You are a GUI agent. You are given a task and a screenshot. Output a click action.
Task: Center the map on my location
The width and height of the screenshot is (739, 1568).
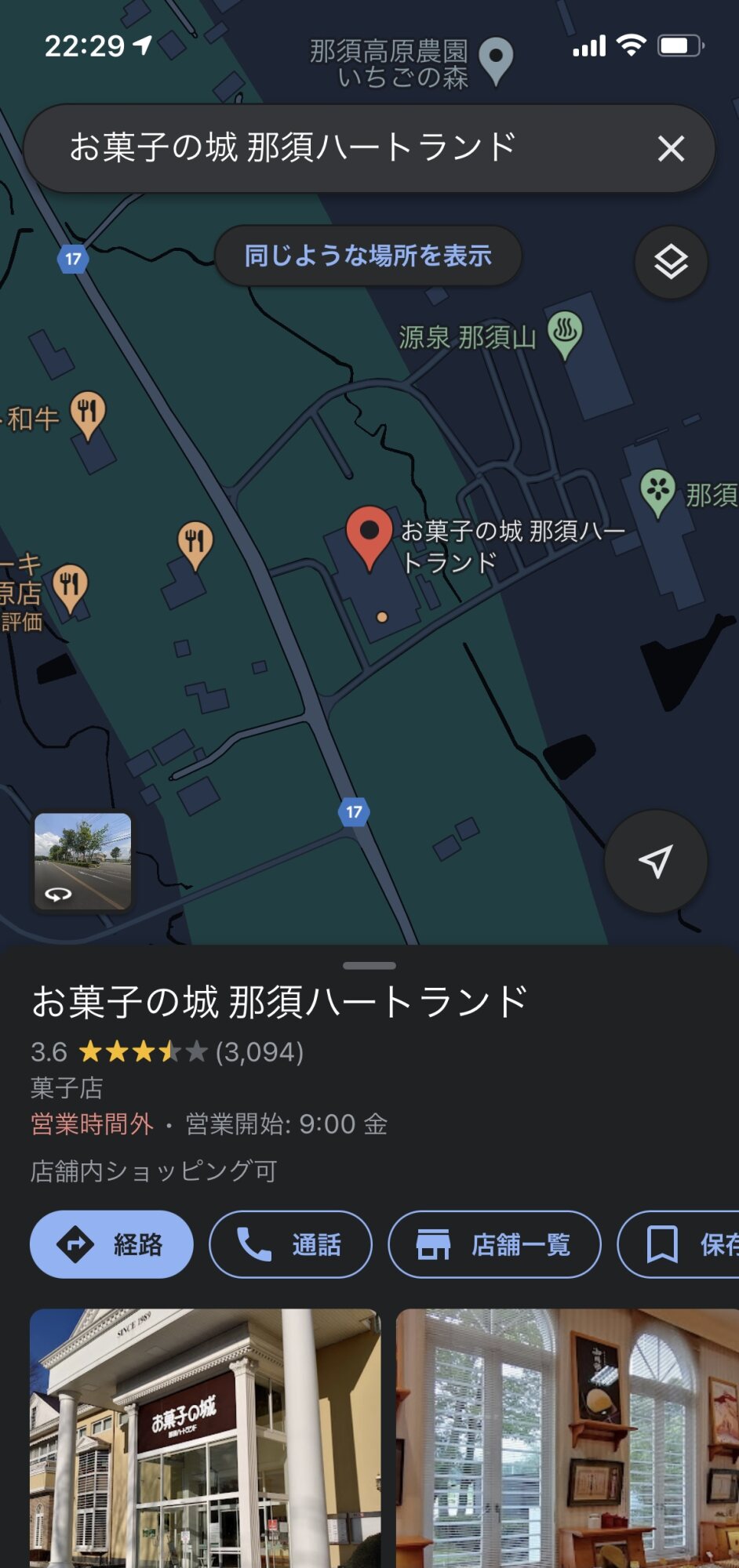(x=655, y=861)
